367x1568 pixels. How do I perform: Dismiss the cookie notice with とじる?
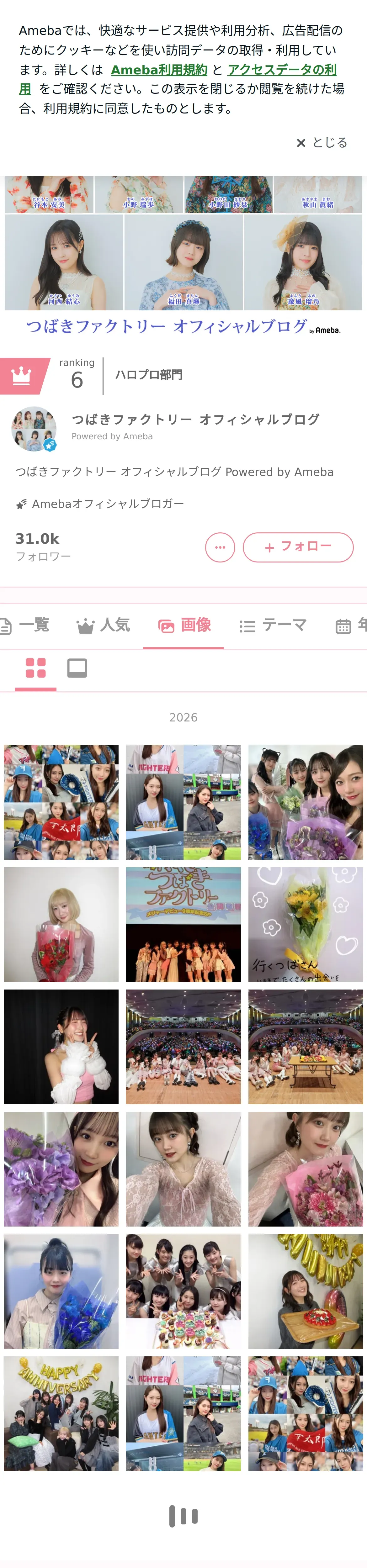coord(322,142)
